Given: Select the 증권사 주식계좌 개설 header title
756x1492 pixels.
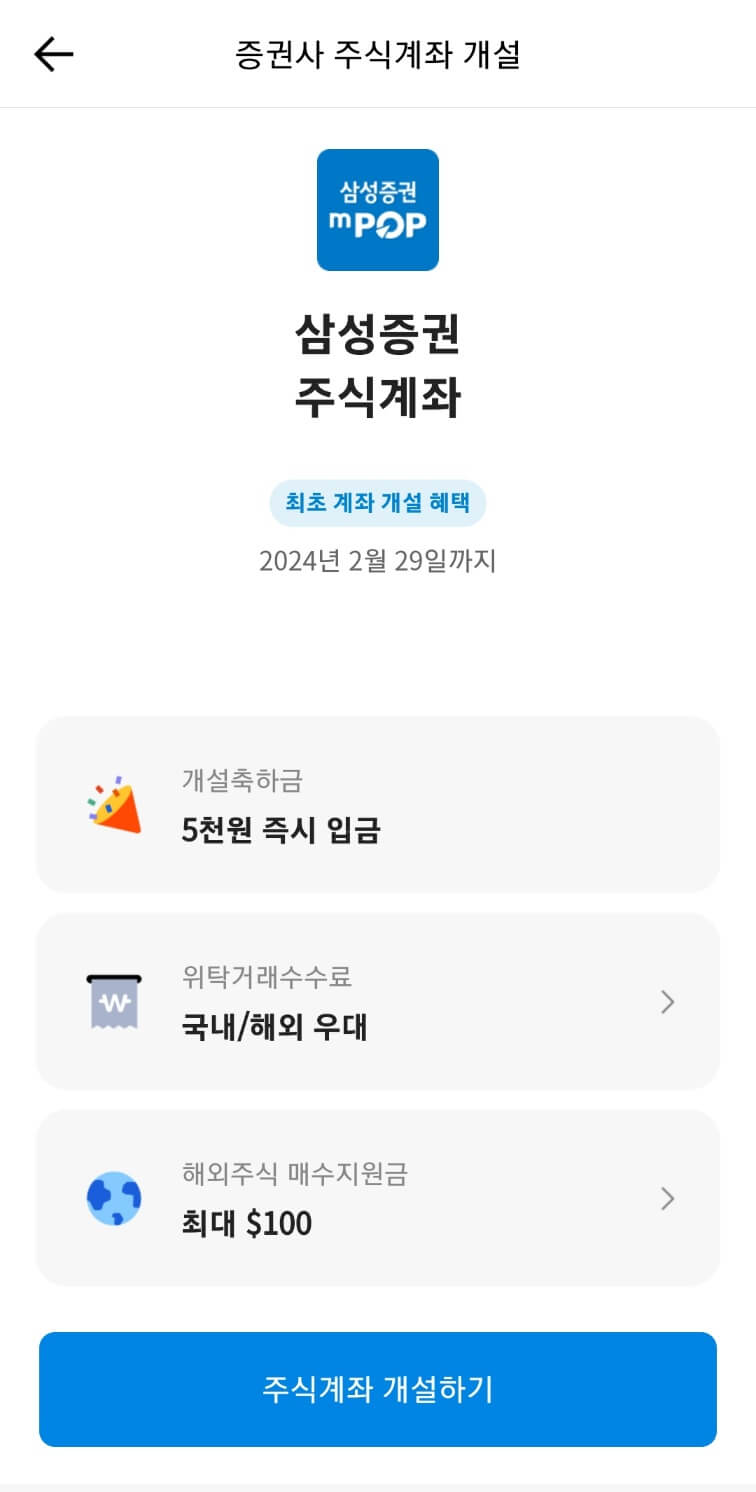Looking at the screenshot, I should point(378,56).
